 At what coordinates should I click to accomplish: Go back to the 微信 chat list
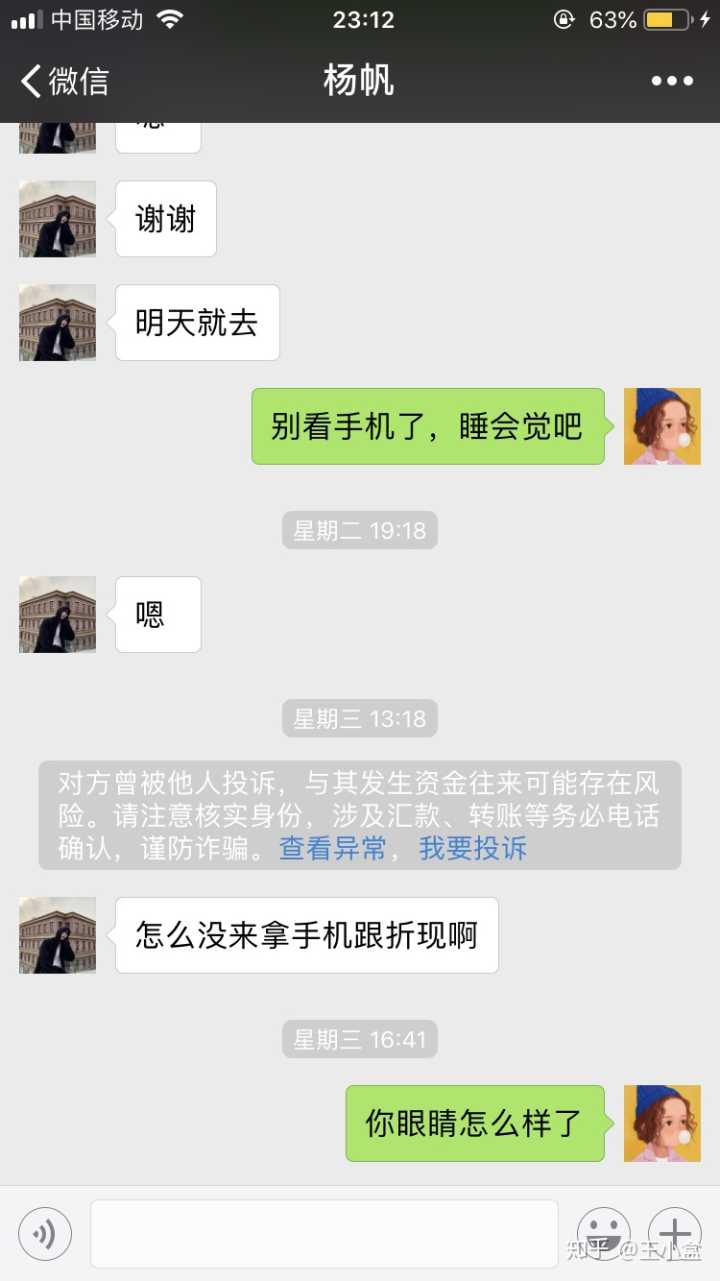(64, 81)
